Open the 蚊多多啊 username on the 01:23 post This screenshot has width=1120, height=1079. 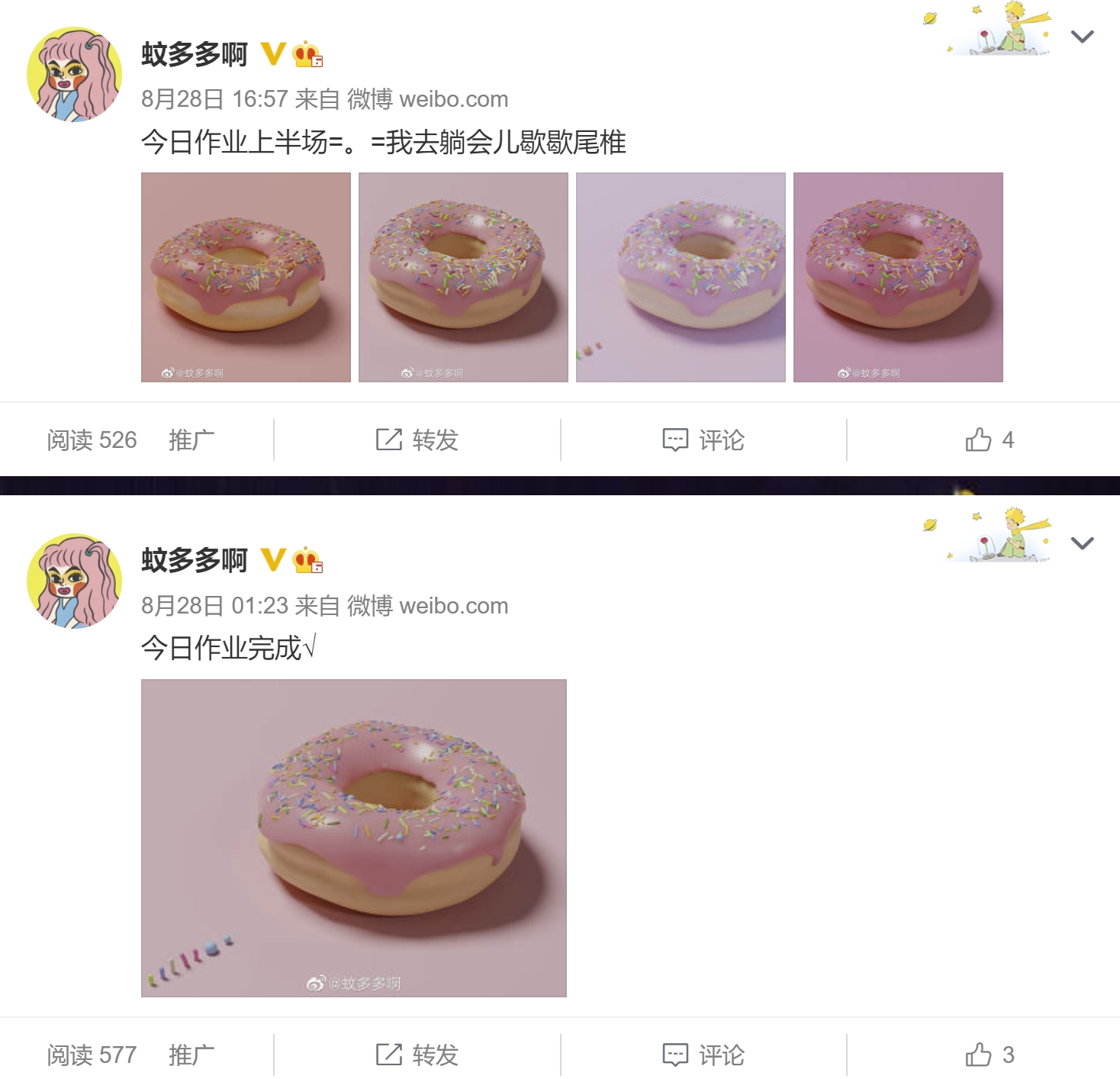click(x=195, y=560)
